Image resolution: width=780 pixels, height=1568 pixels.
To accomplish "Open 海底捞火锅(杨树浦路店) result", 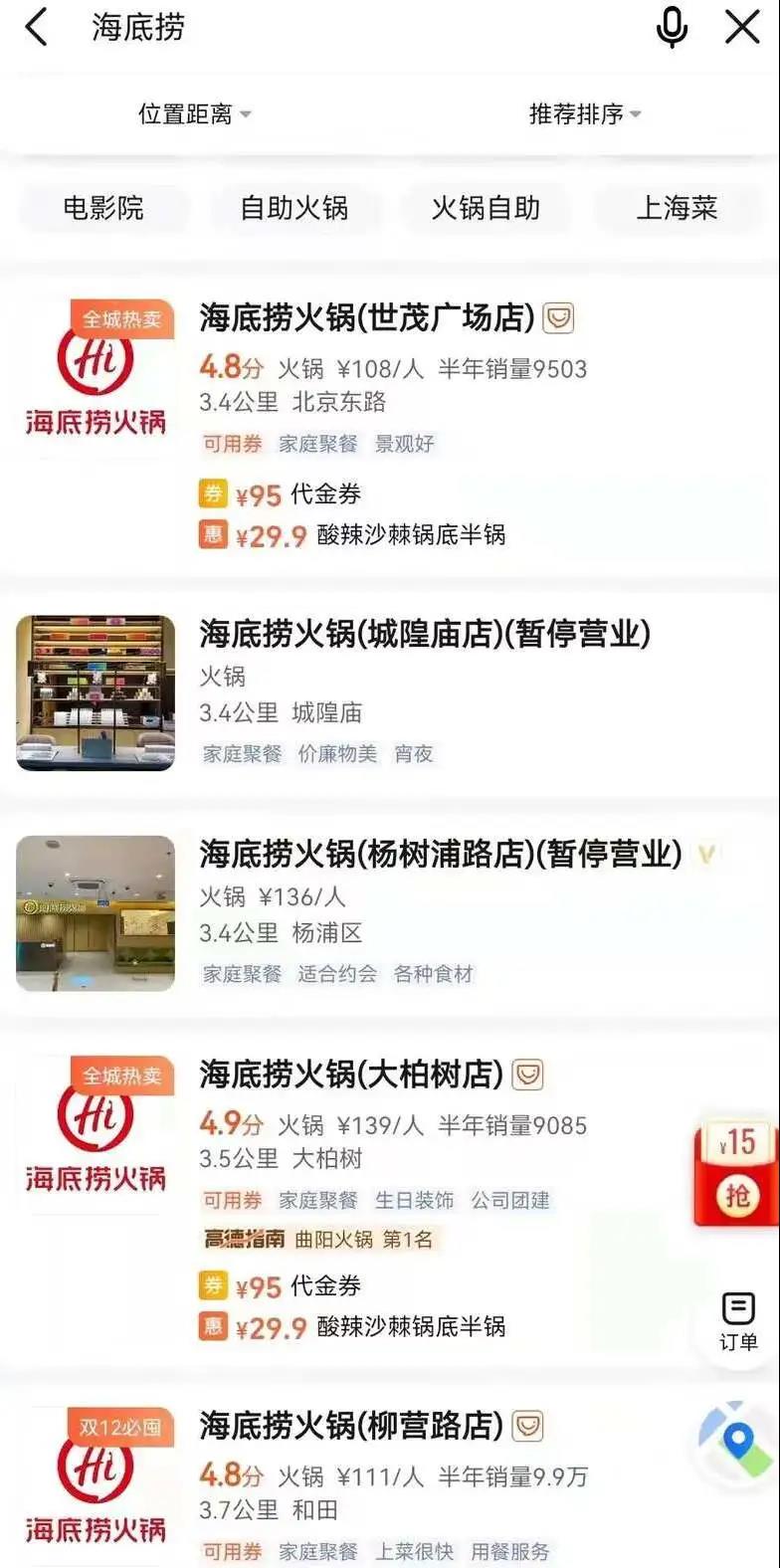I will point(390,913).
